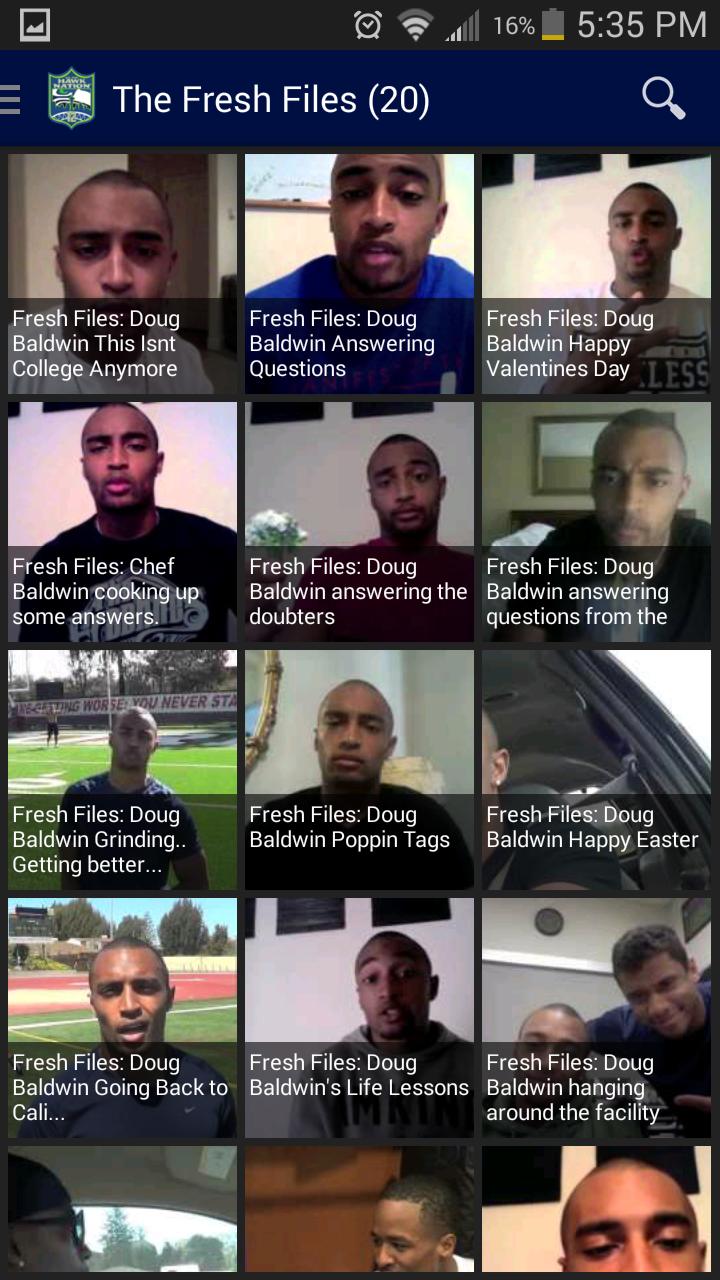Open Doug Baldwin's Life Lessons video
Screen dimensions: 720x1280
[x=359, y=1018]
